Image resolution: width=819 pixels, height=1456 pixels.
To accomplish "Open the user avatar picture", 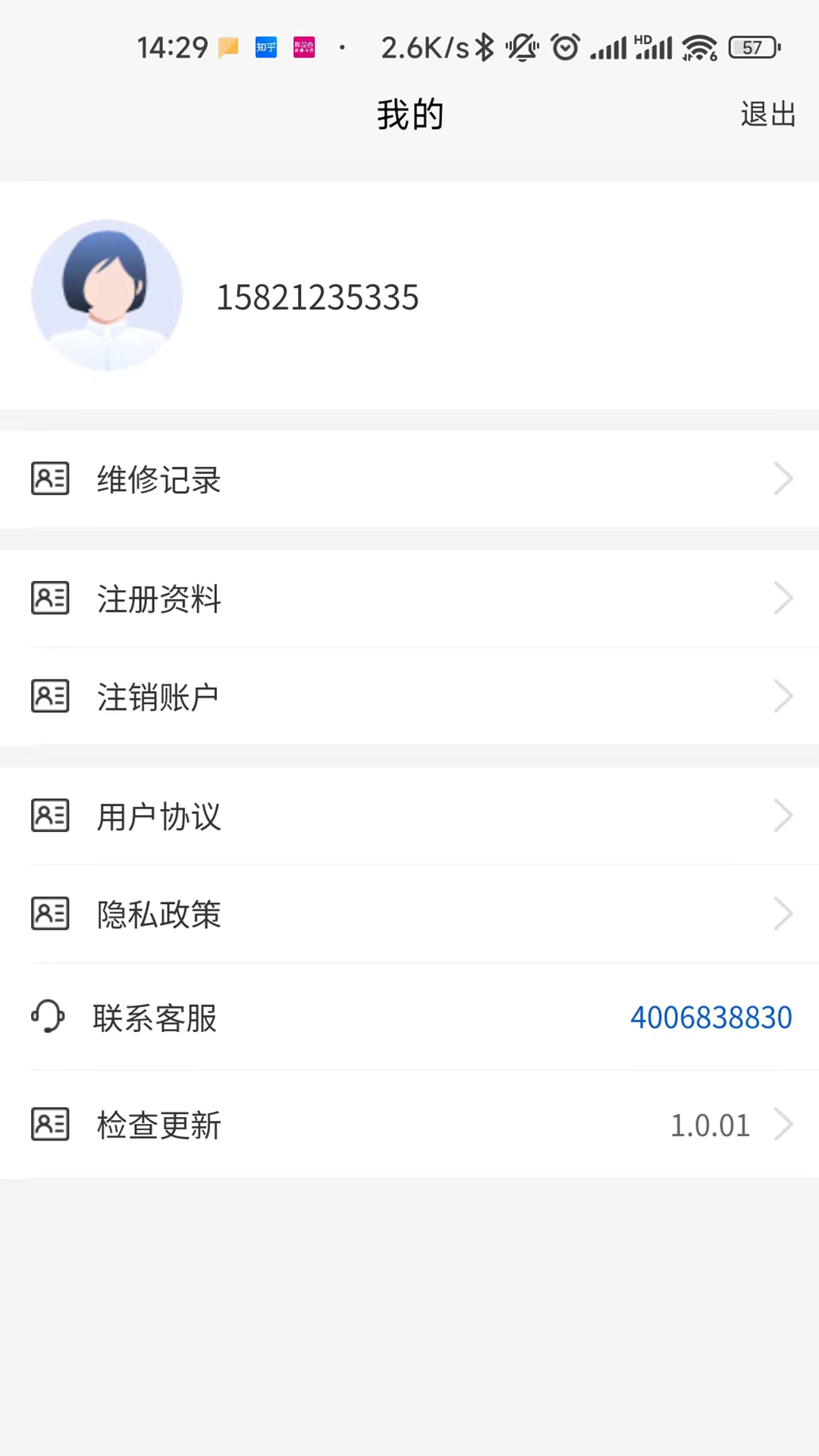I will pyautogui.click(x=106, y=296).
